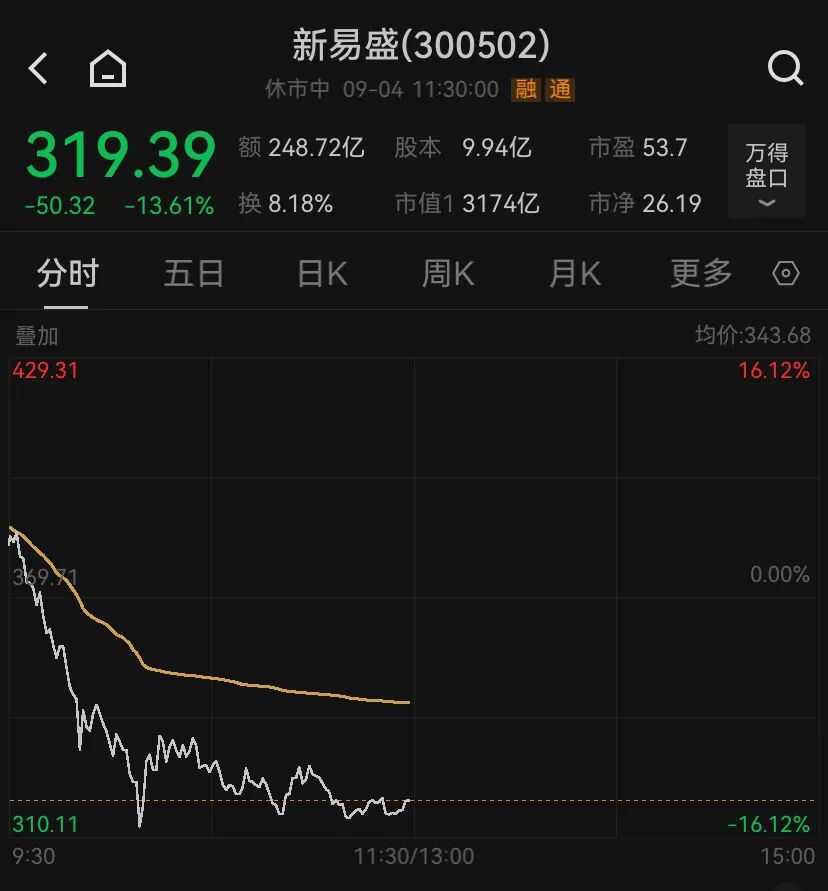The image size is (828, 891).
Task: Switch to the 日K daily candlestick tab
Action: coord(320,272)
